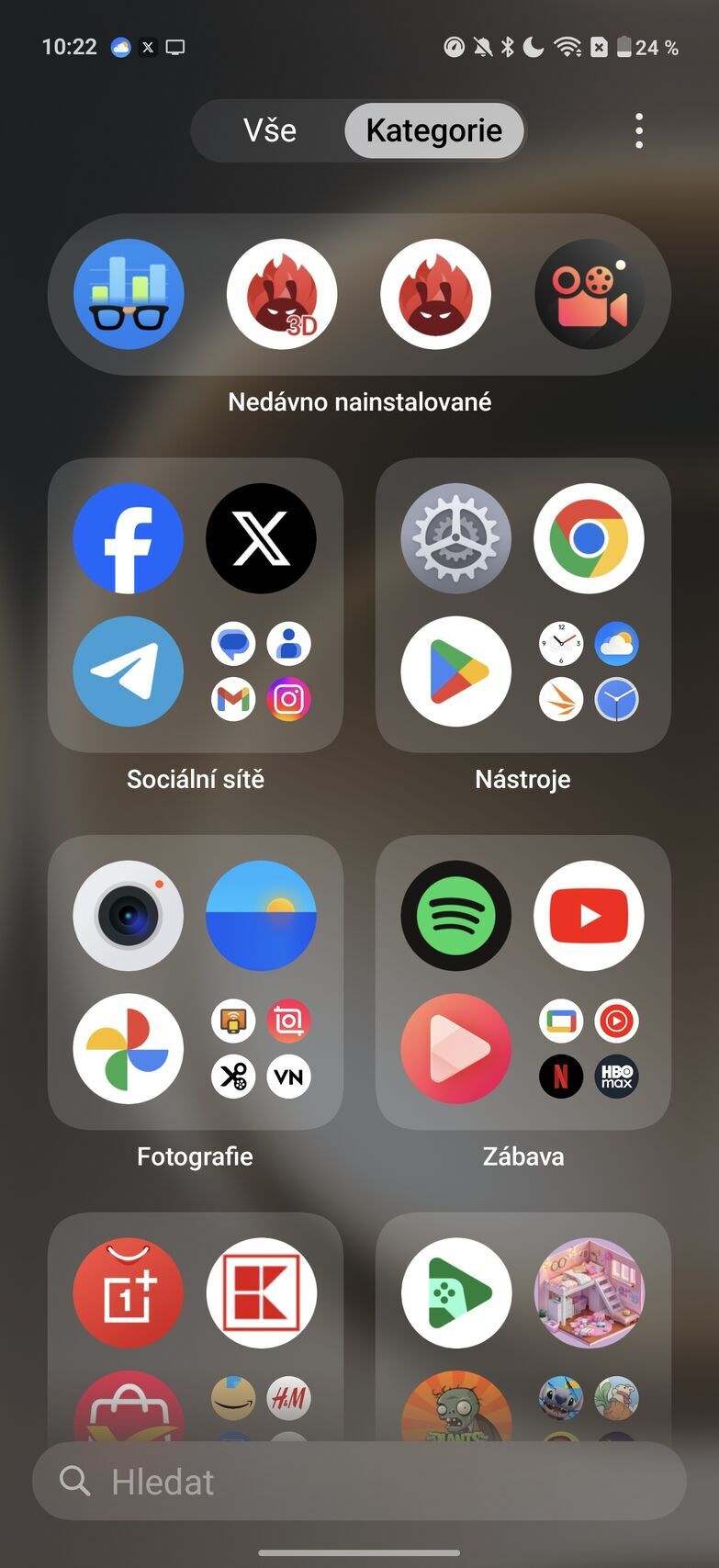Screen dimensions: 719x1568
Task: Launch Google Chrome
Action: (x=589, y=538)
